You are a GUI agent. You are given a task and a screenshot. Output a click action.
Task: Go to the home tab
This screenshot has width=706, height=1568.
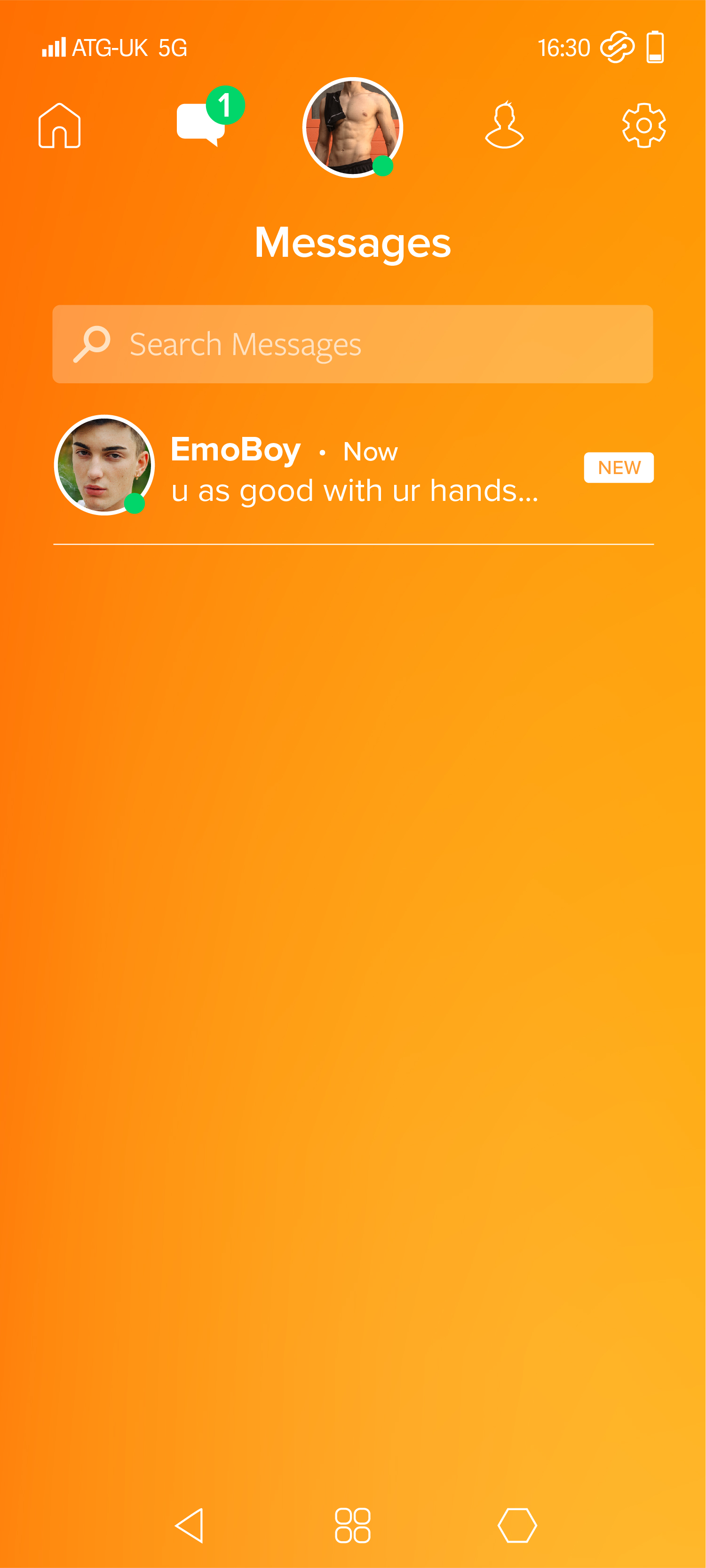59,126
